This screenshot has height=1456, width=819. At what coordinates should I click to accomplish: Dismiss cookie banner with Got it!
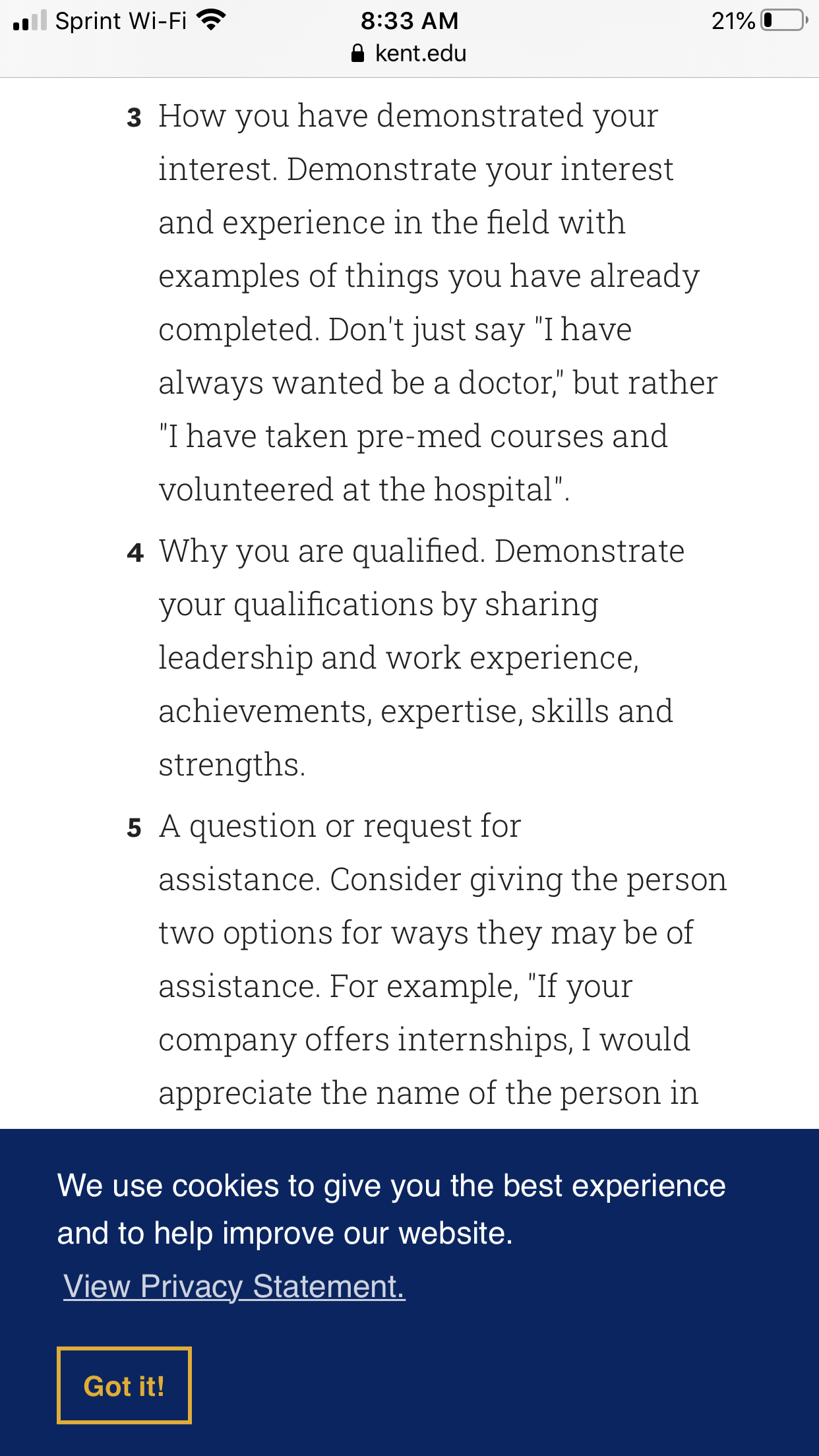[x=124, y=1385]
